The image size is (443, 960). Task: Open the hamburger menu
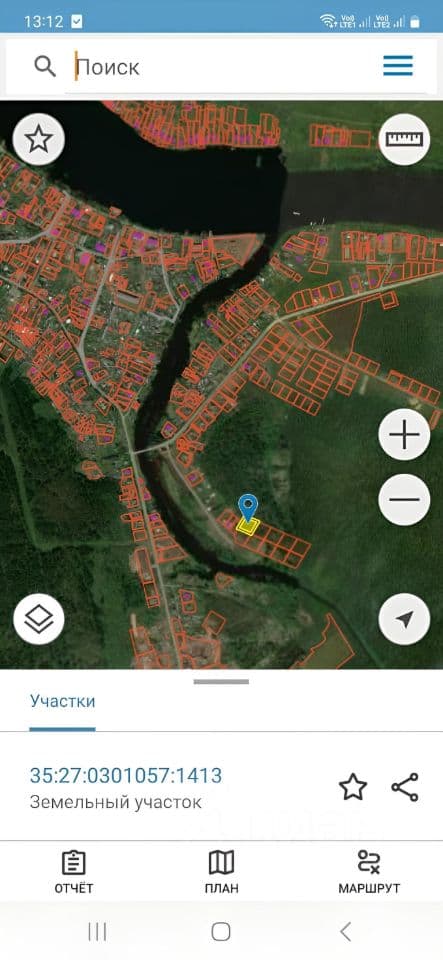tap(398, 66)
